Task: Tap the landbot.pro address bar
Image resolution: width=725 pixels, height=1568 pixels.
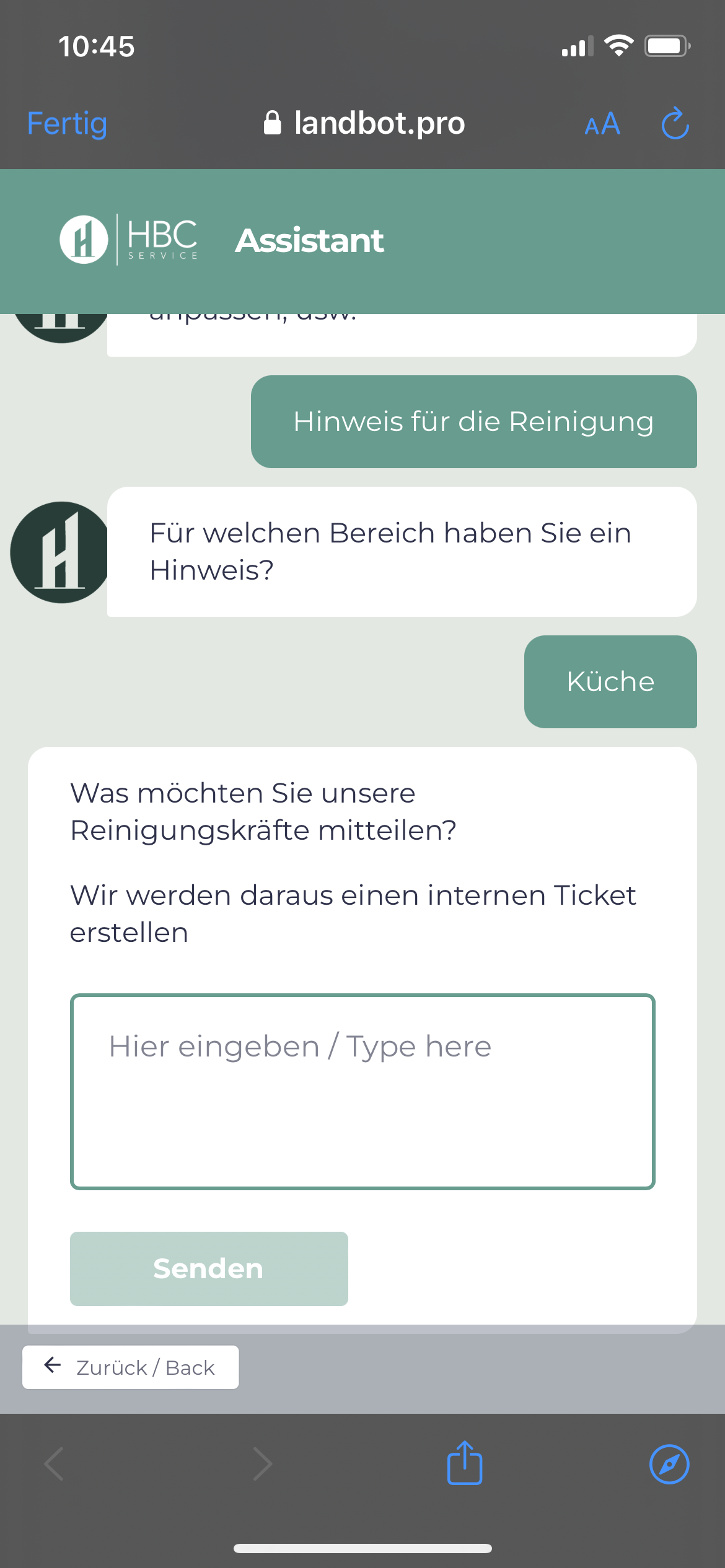Action: (x=364, y=123)
